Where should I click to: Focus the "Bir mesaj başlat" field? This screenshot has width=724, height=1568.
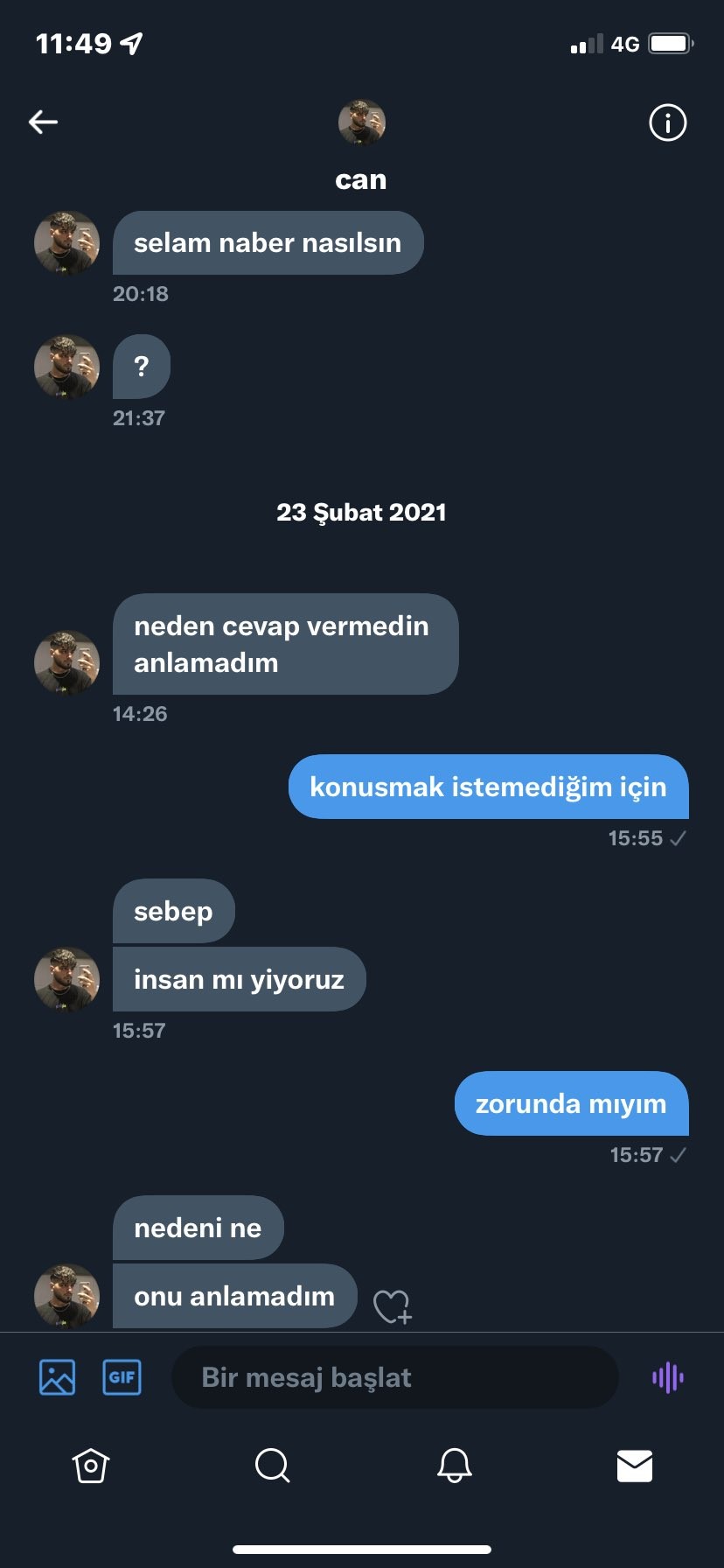point(393,1377)
